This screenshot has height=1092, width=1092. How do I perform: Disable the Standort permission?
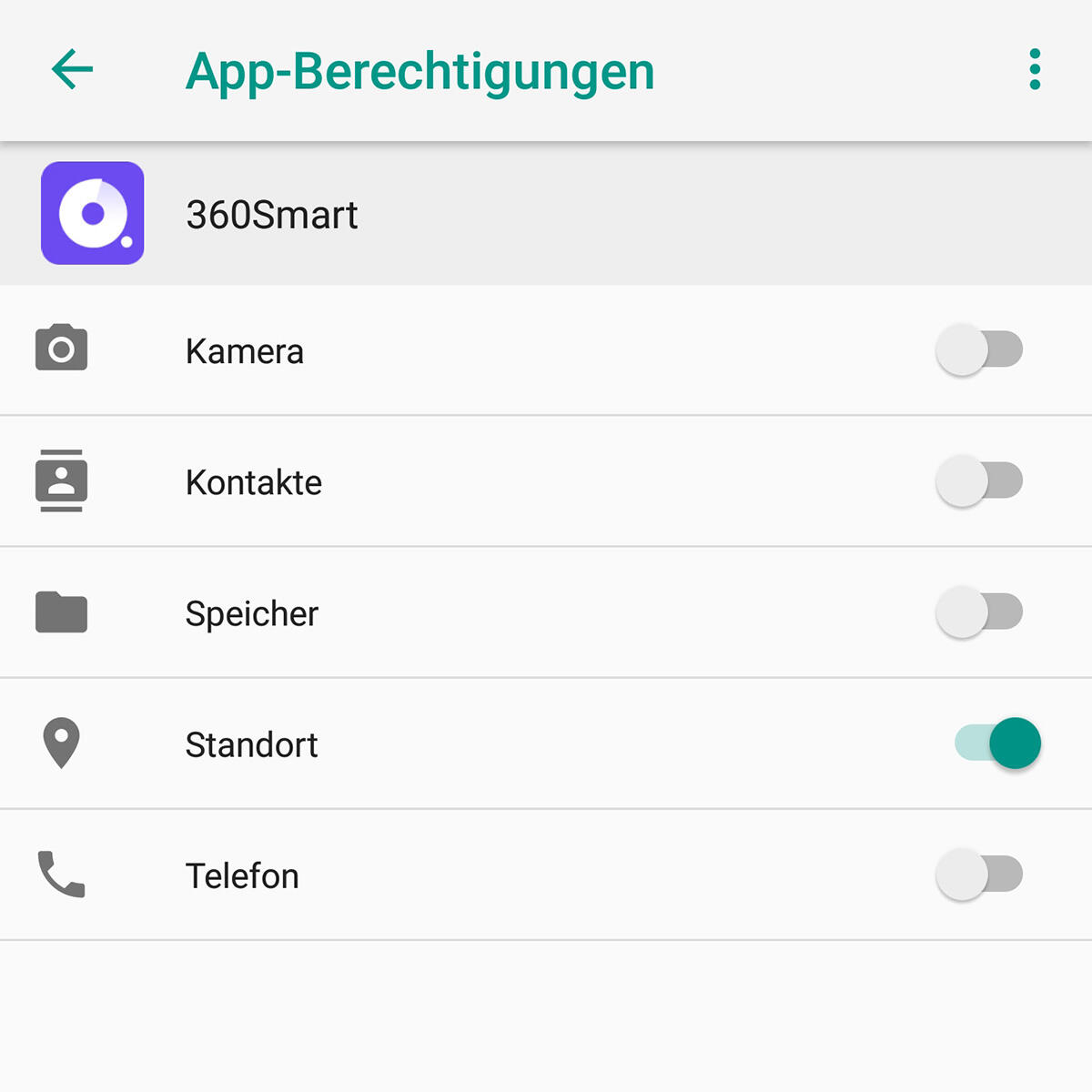coord(997,743)
